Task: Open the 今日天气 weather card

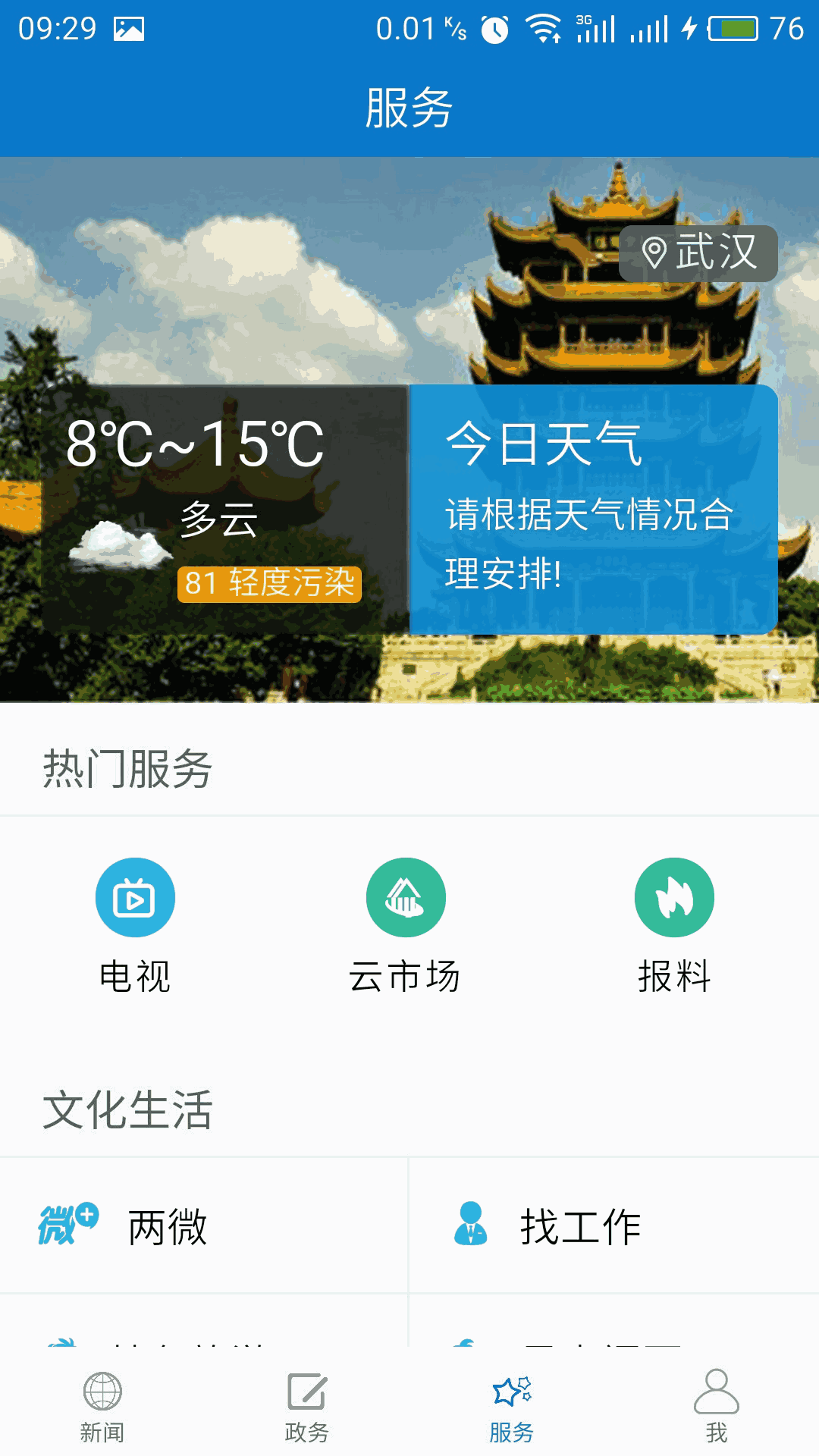Action: [591, 508]
